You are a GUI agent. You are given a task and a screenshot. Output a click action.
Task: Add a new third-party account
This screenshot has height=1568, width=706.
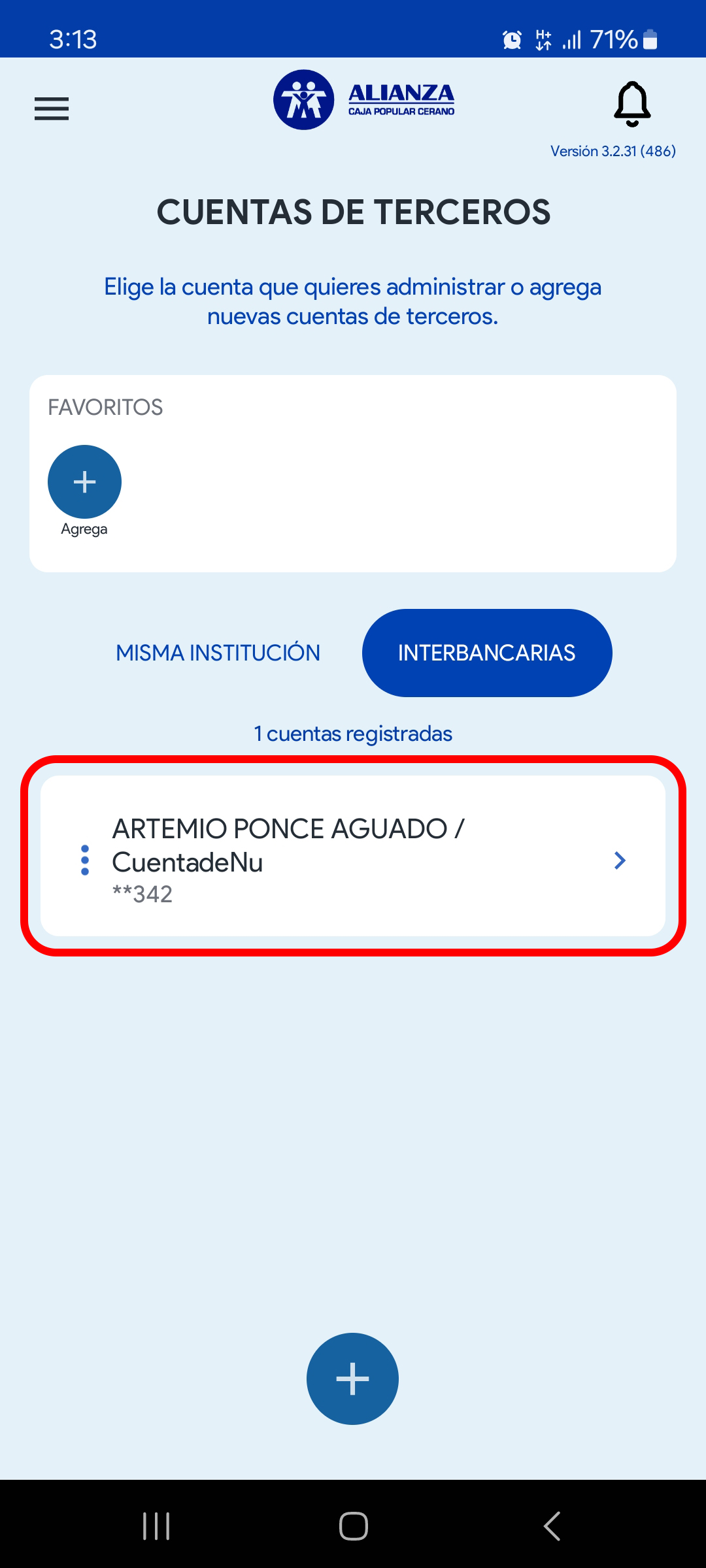coord(352,1379)
